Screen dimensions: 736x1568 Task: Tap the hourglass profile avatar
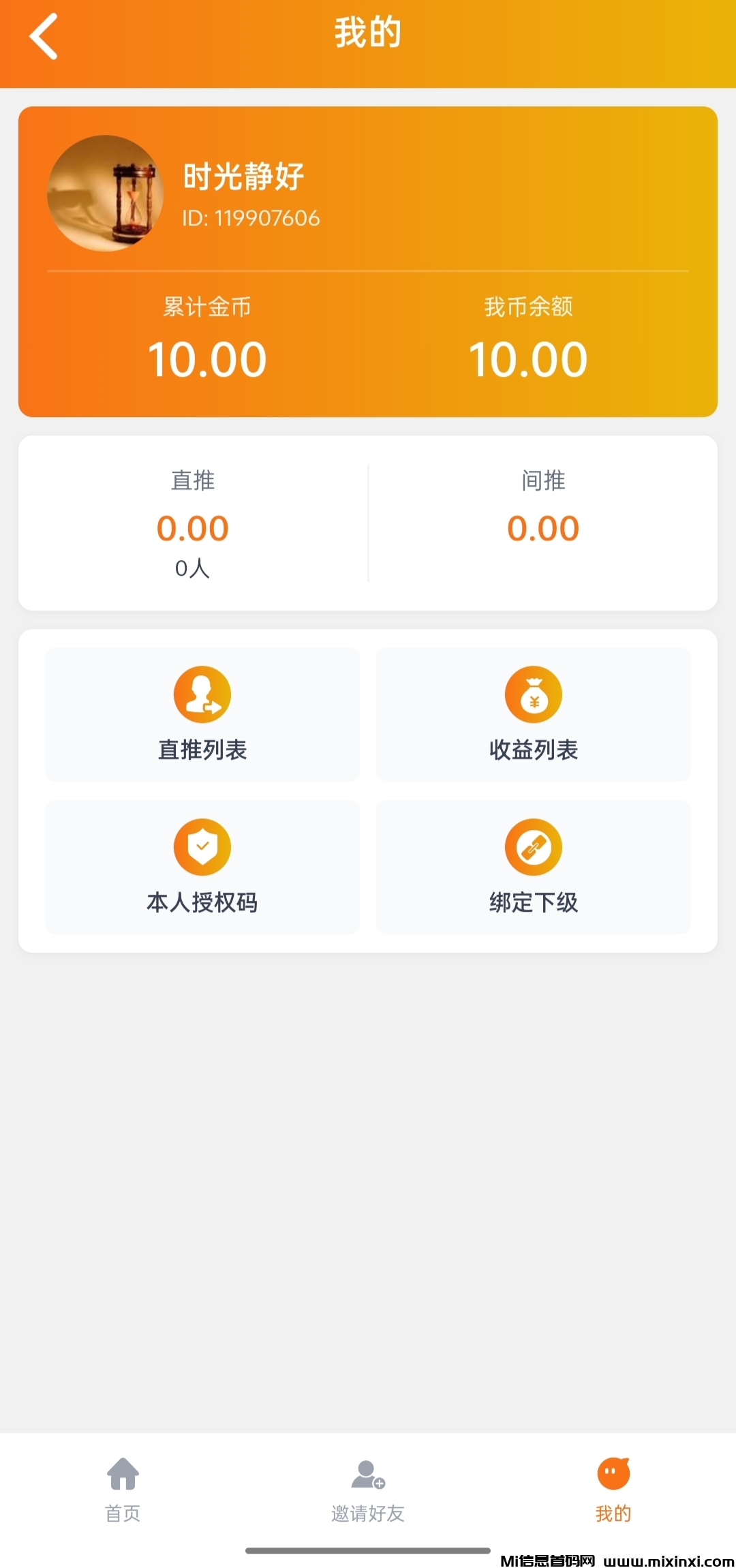105,194
